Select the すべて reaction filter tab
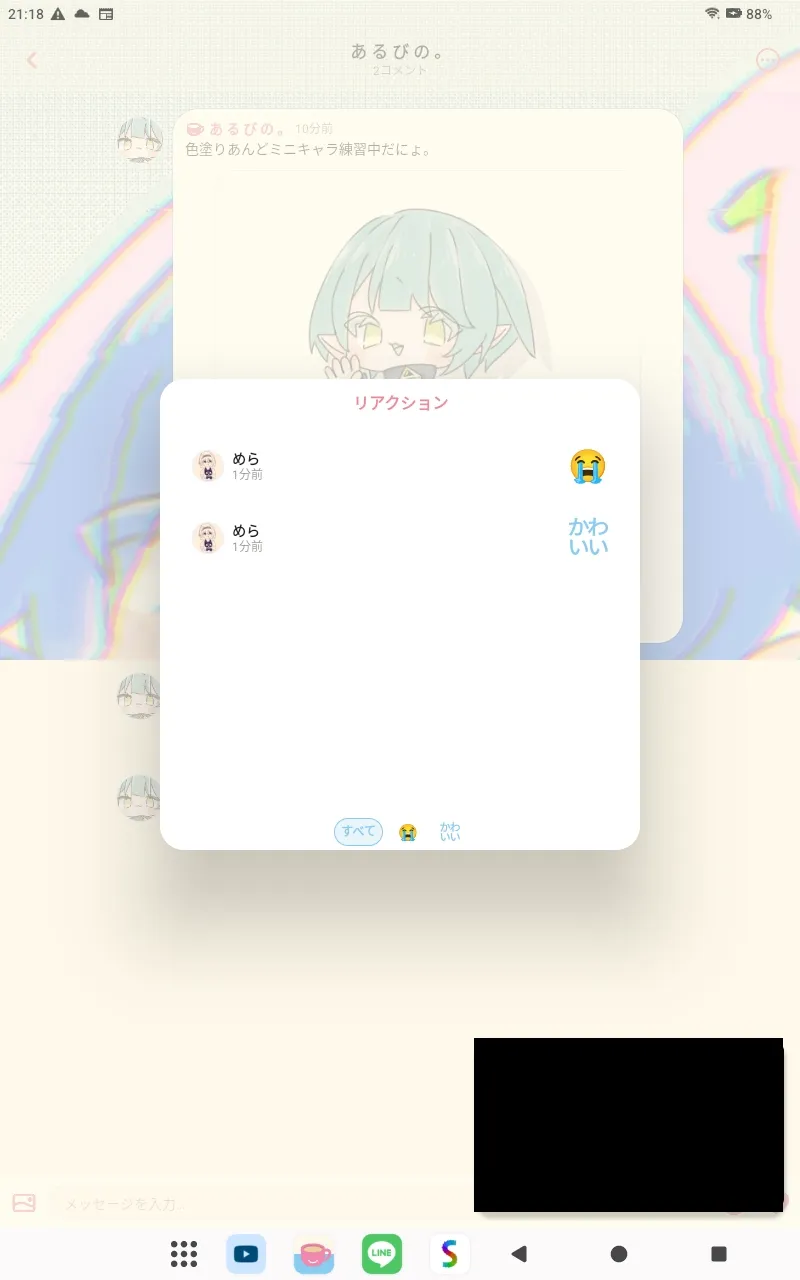This screenshot has width=800, height=1280. click(358, 831)
